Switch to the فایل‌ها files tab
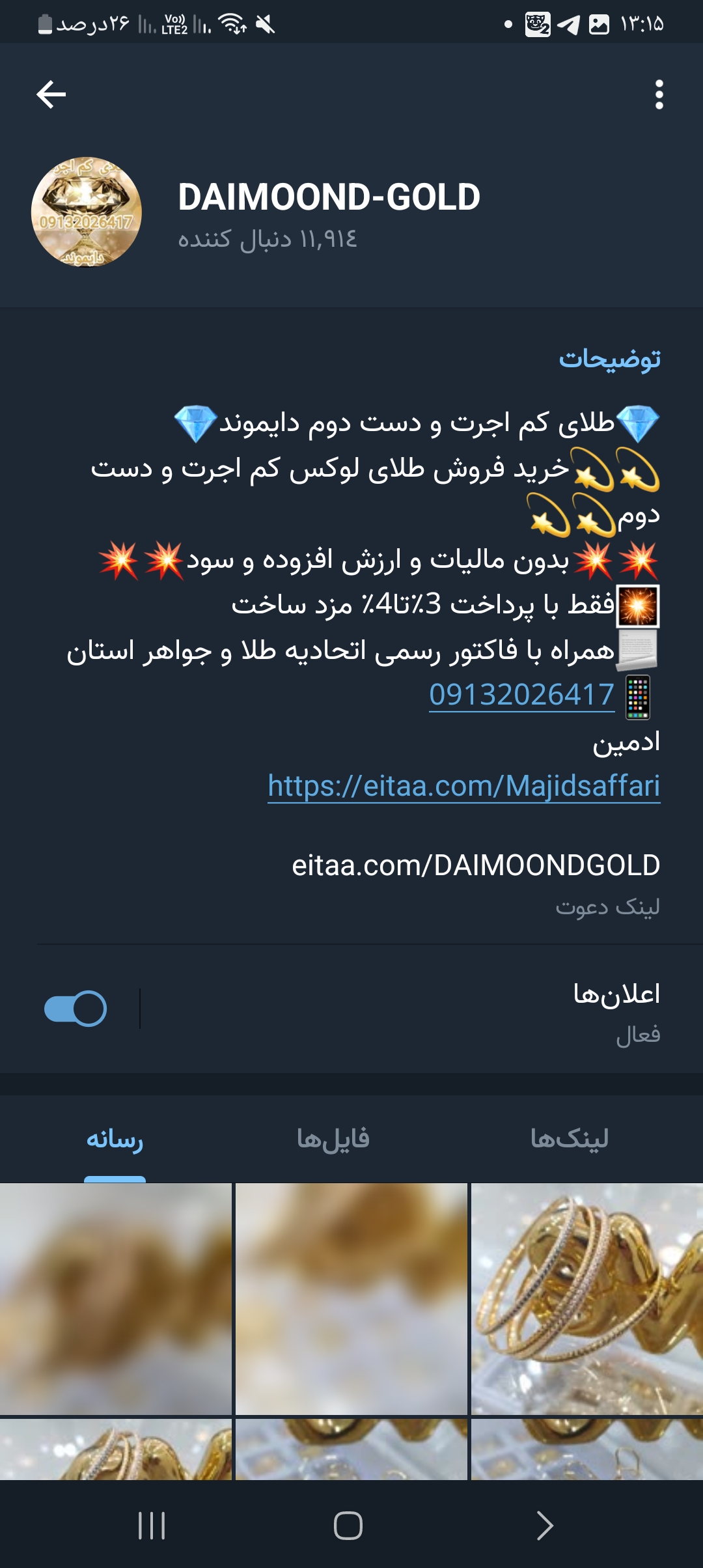The image size is (703, 1568). click(x=333, y=1139)
